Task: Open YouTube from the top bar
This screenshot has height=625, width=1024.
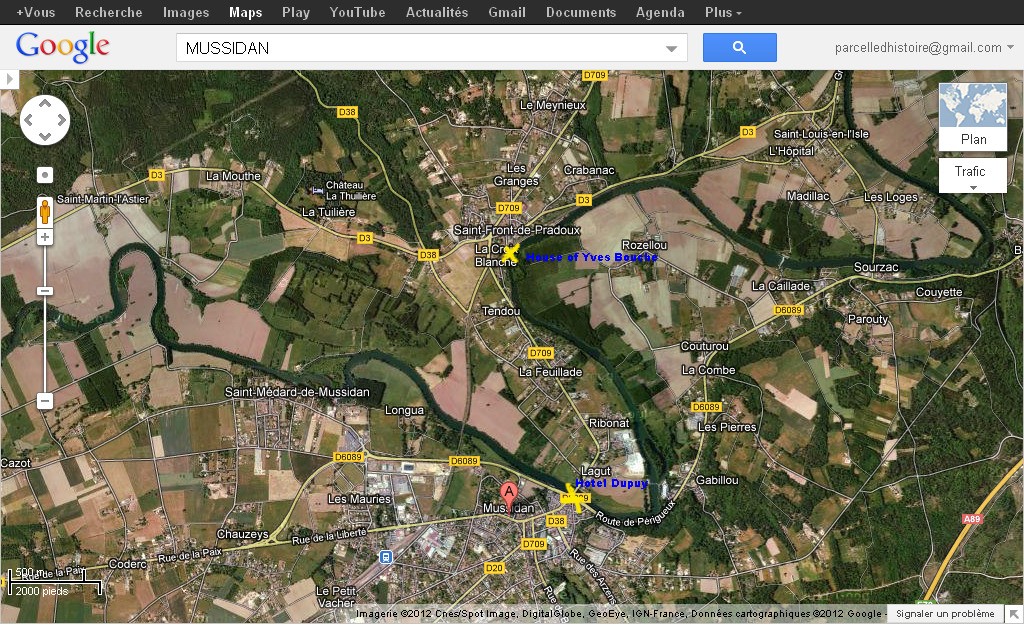Action: tap(357, 13)
